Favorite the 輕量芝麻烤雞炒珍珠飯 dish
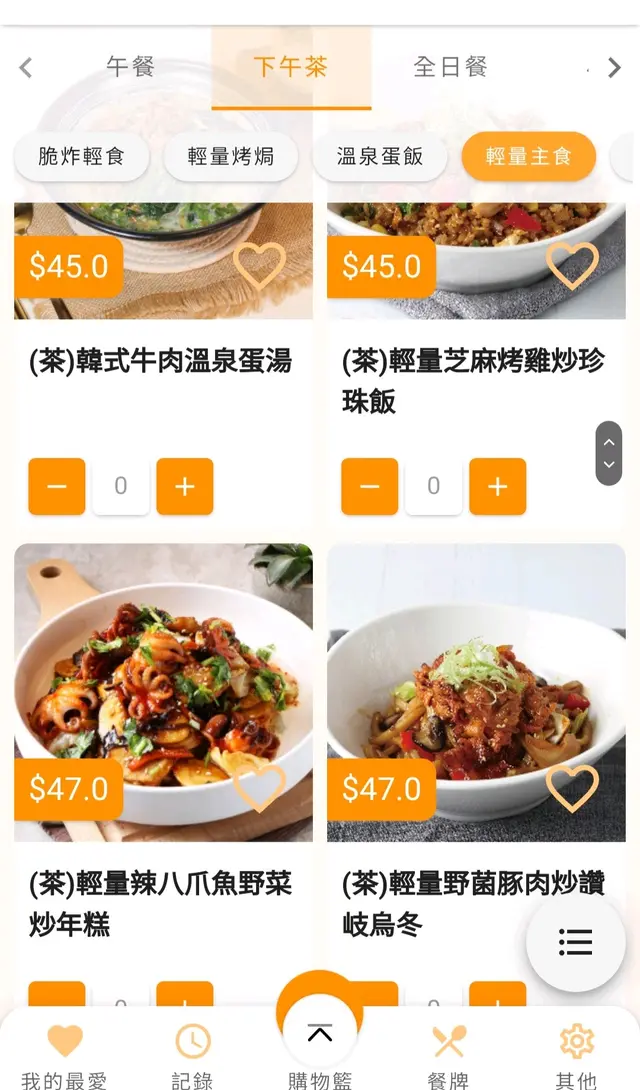The height and width of the screenshot is (1090, 640). pos(572,266)
